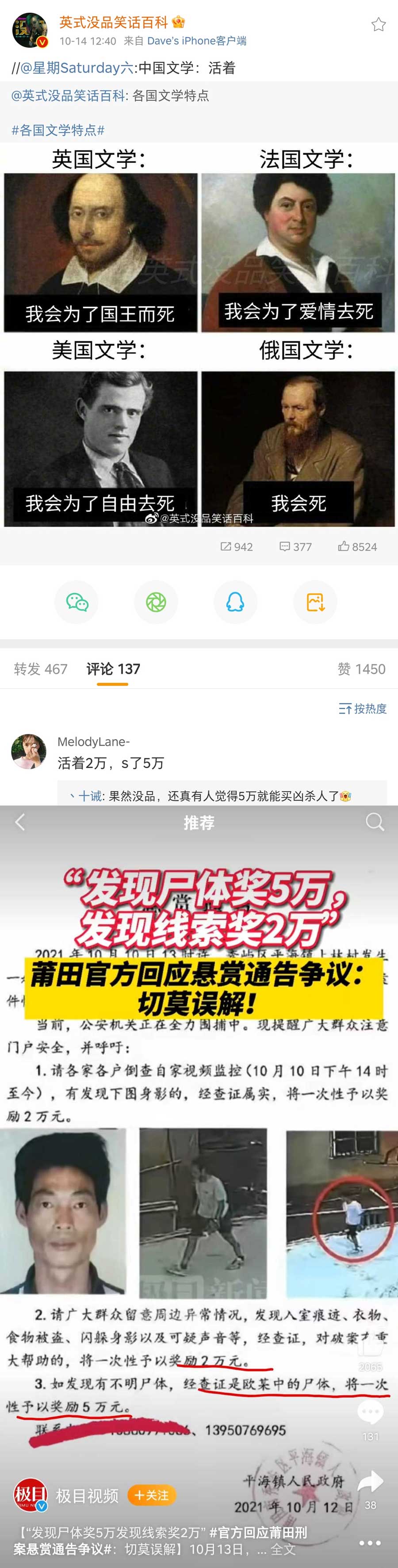
Task: Open the @星期Saturday六 mention
Action: click(77, 68)
